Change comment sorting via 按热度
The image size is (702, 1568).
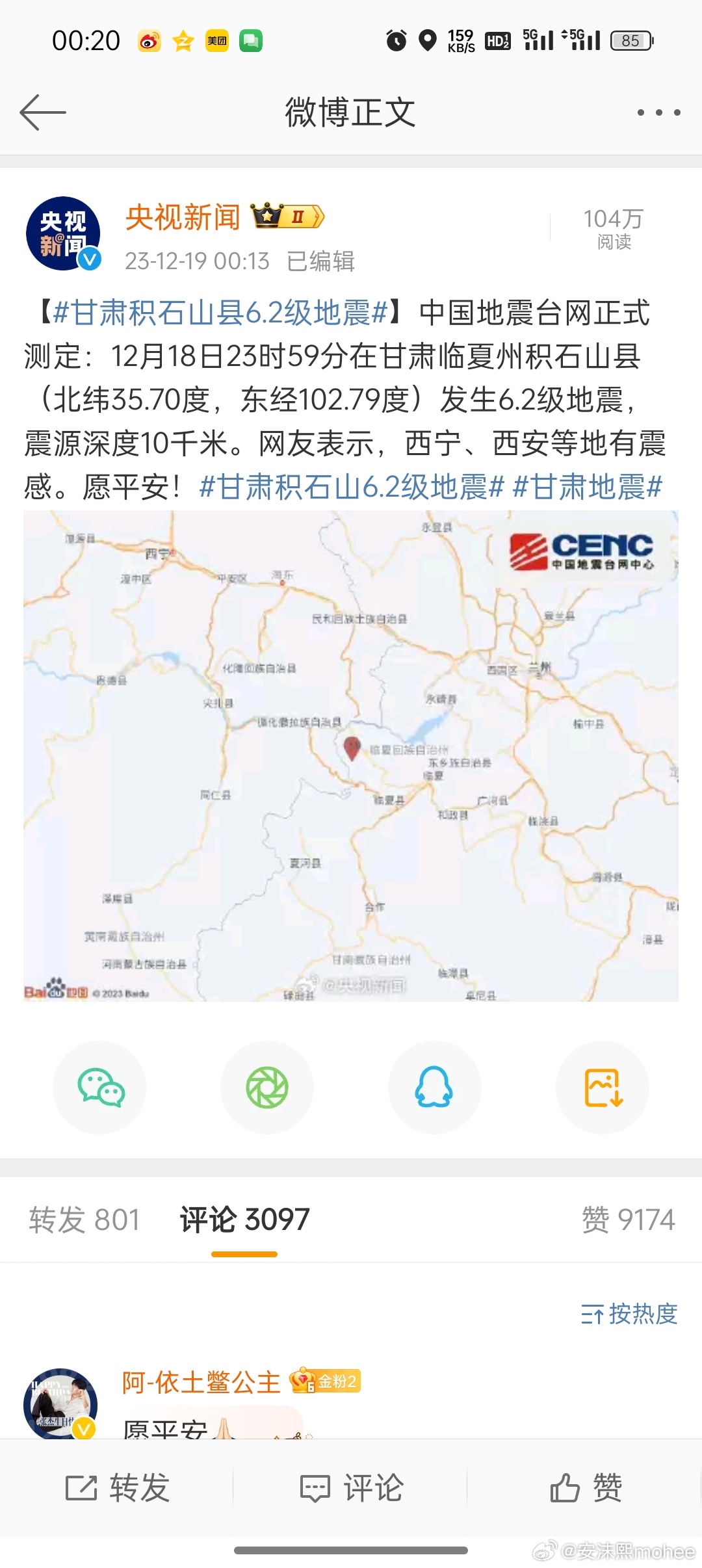629,1314
